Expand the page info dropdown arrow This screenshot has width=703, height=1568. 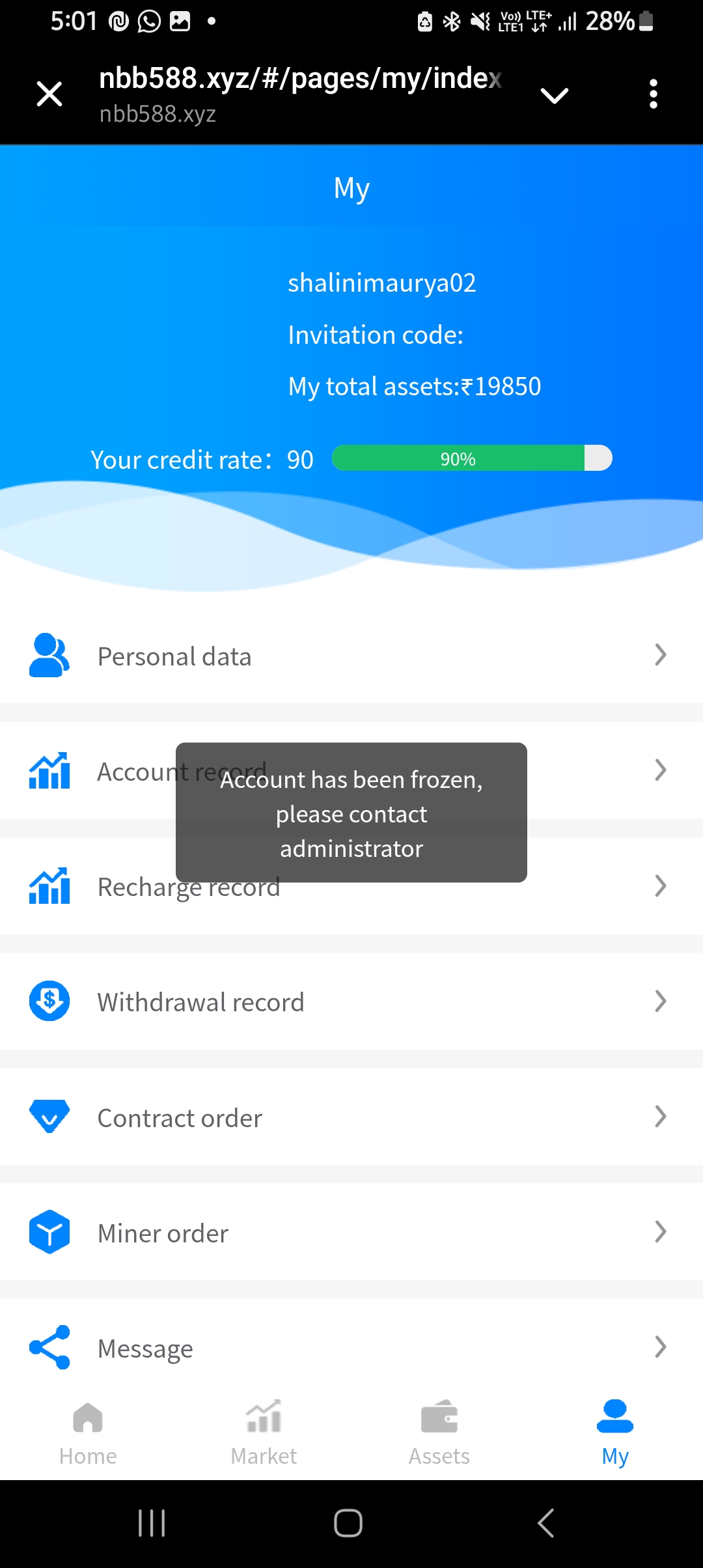(555, 96)
